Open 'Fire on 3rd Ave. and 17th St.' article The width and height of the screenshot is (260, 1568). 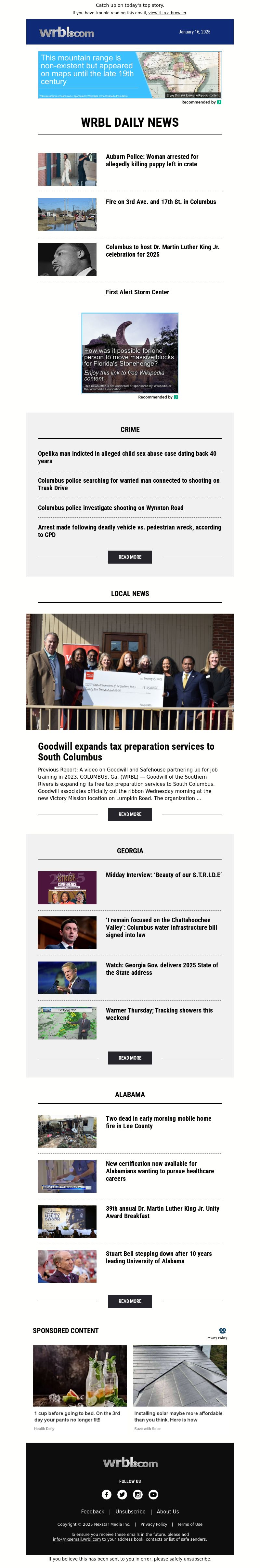point(161,202)
